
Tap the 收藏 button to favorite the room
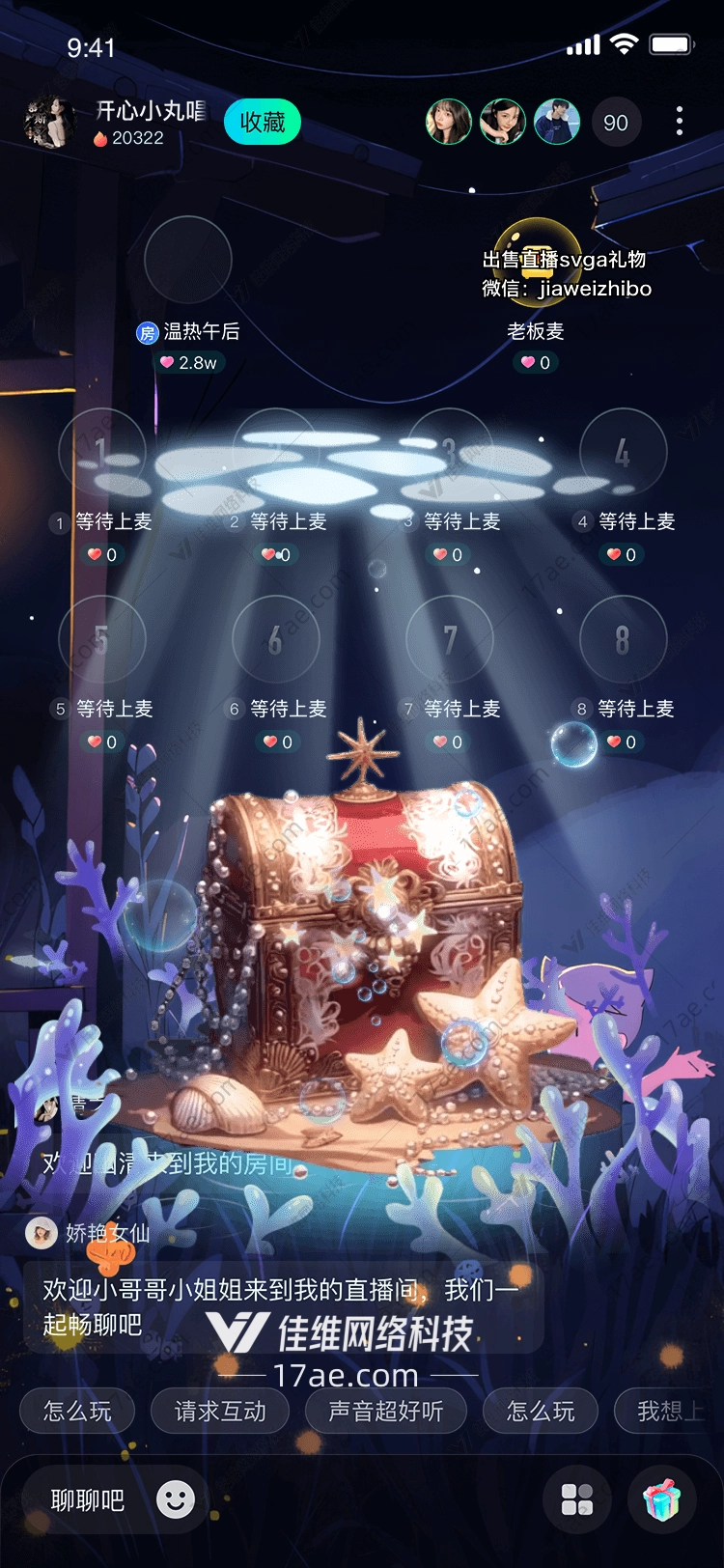pos(263,123)
